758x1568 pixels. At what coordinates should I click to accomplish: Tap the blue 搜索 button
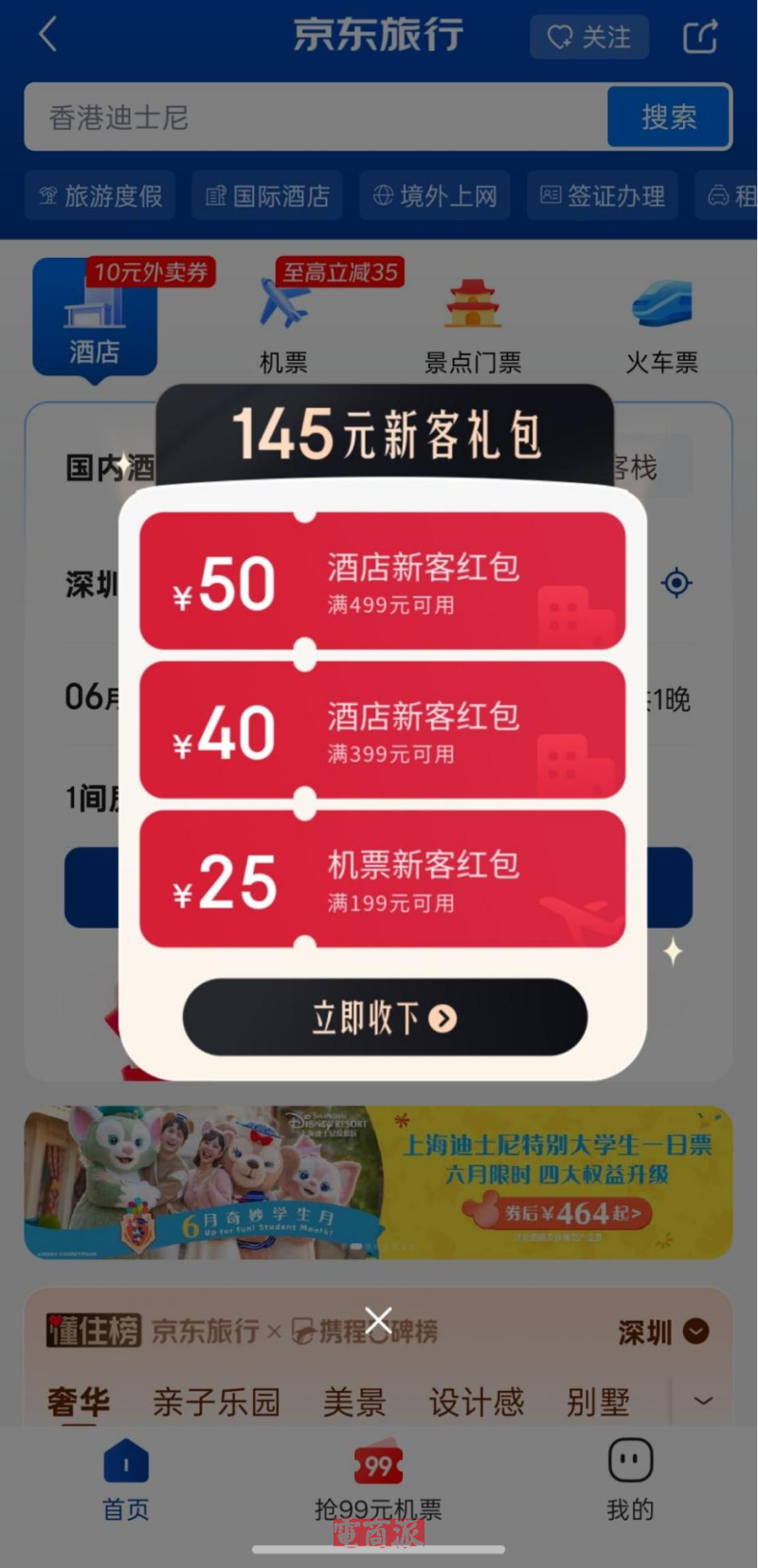pyautogui.click(x=668, y=117)
